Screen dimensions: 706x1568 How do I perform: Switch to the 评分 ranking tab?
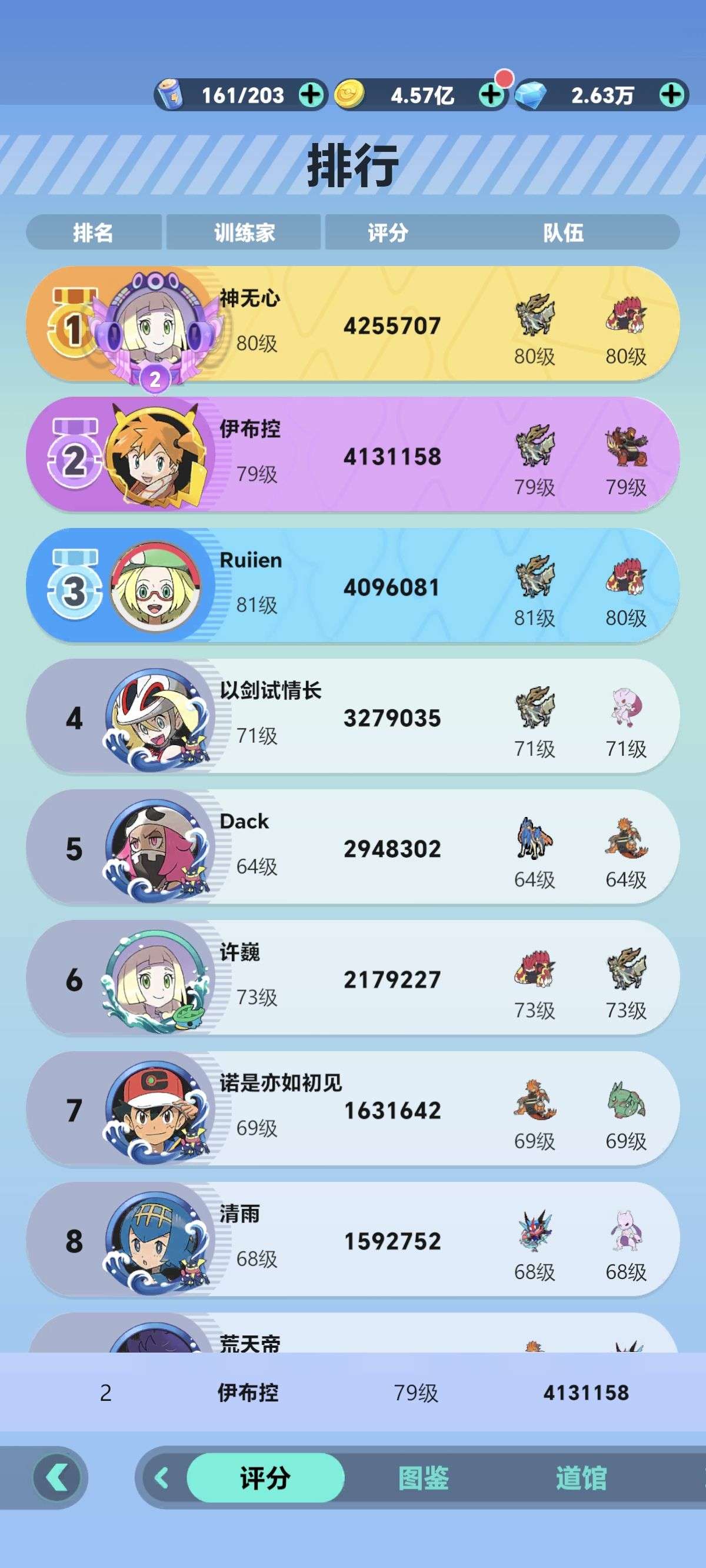click(x=265, y=1477)
